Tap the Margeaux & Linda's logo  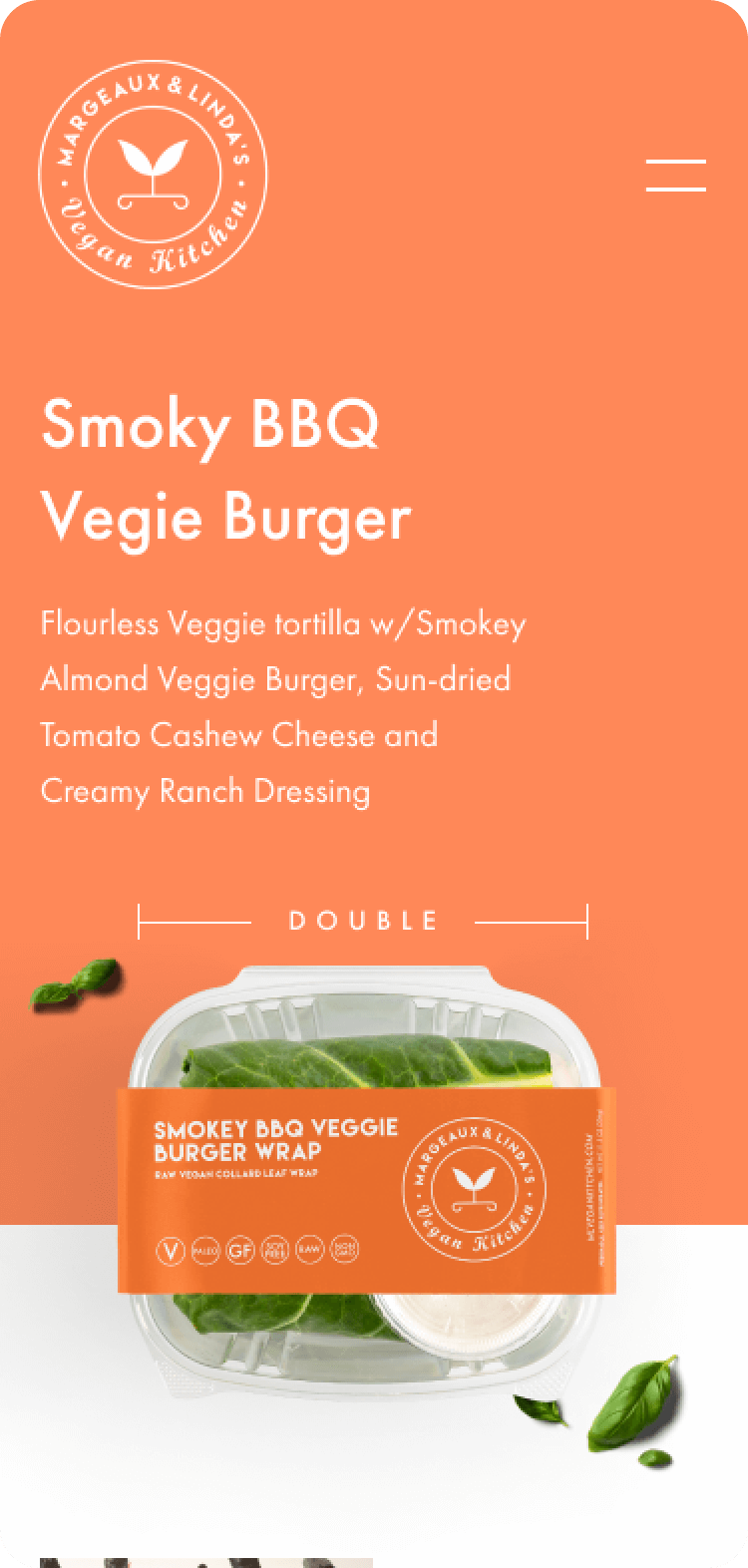click(x=153, y=175)
